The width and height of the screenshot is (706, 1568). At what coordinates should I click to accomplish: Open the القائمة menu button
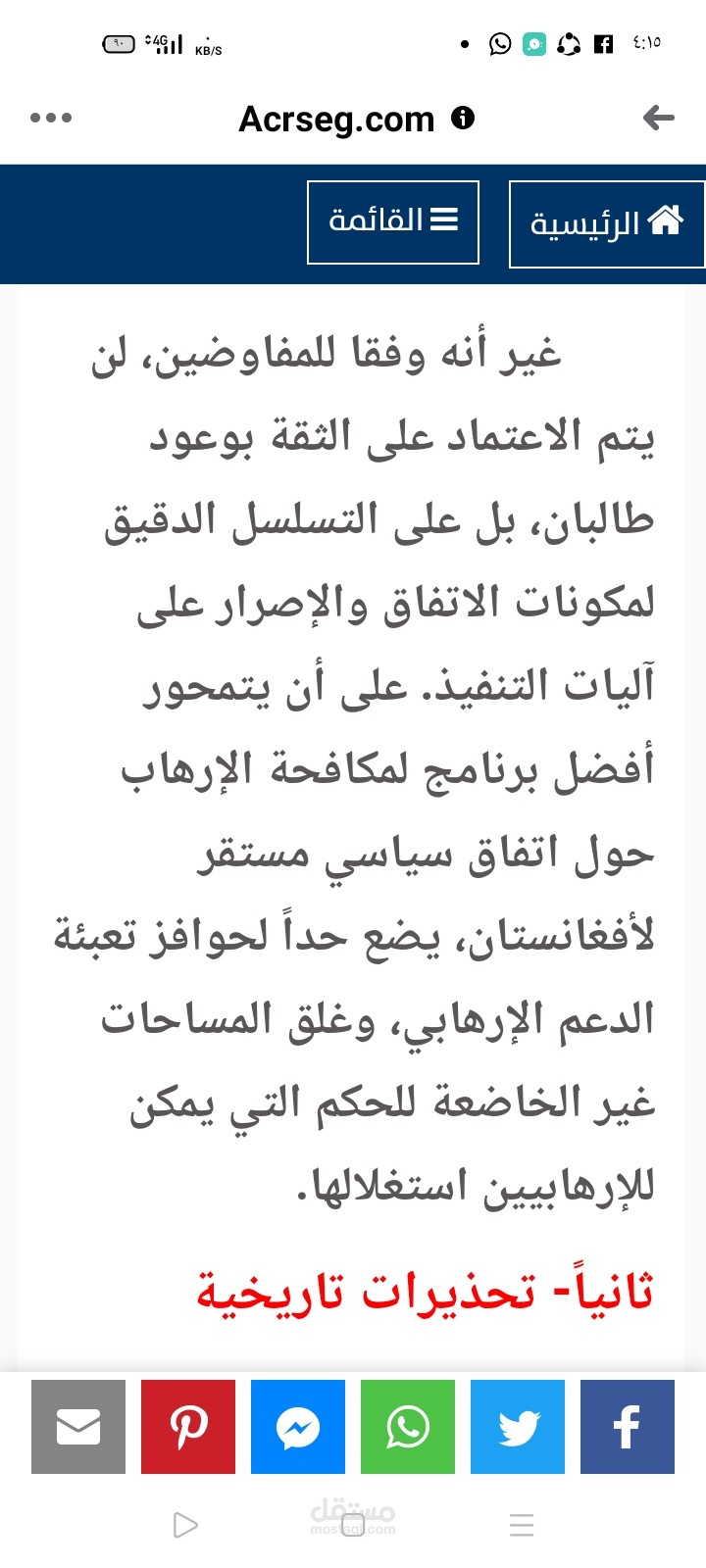(x=393, y=222)
